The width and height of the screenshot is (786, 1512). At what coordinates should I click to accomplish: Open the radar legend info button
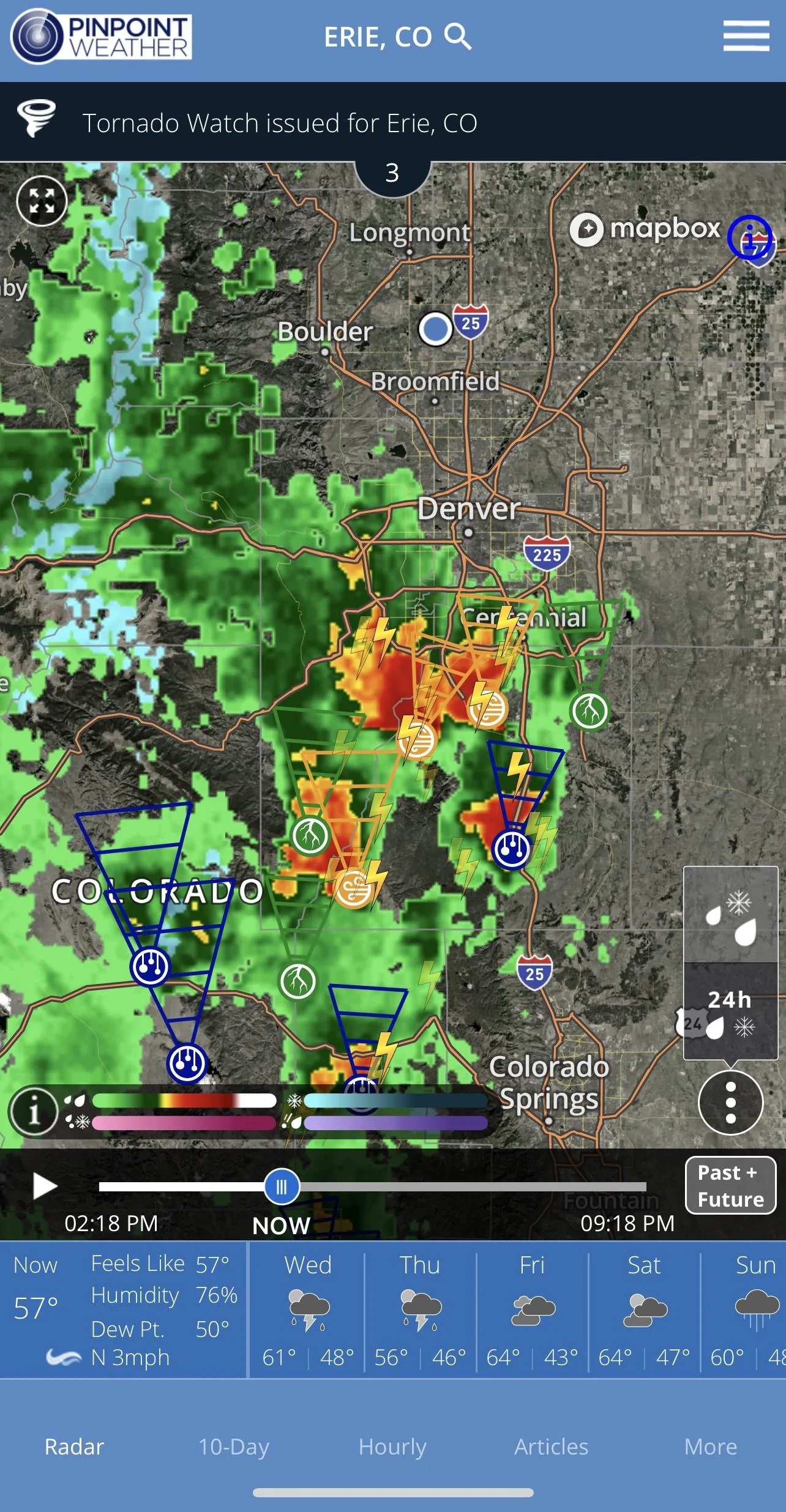click(34, 1111)
